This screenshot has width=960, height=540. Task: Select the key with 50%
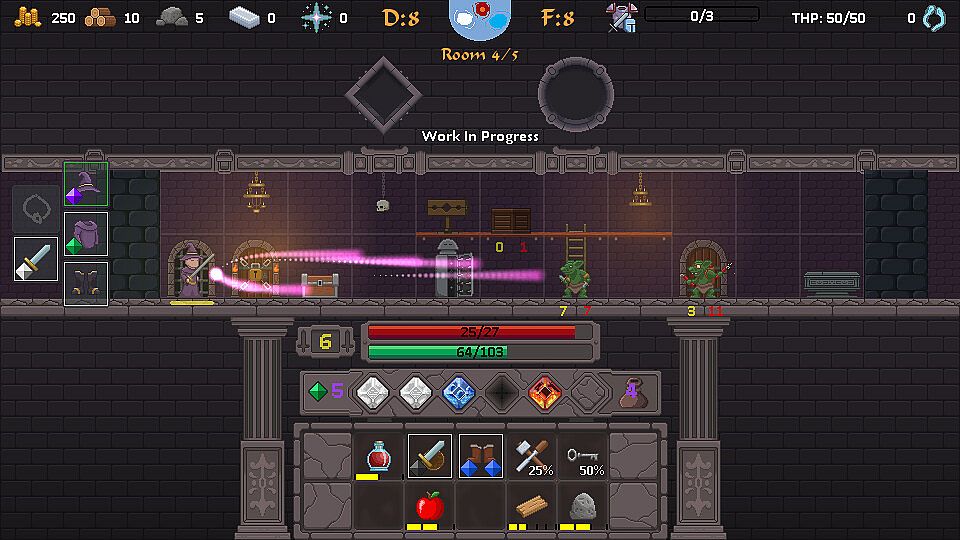583,457
